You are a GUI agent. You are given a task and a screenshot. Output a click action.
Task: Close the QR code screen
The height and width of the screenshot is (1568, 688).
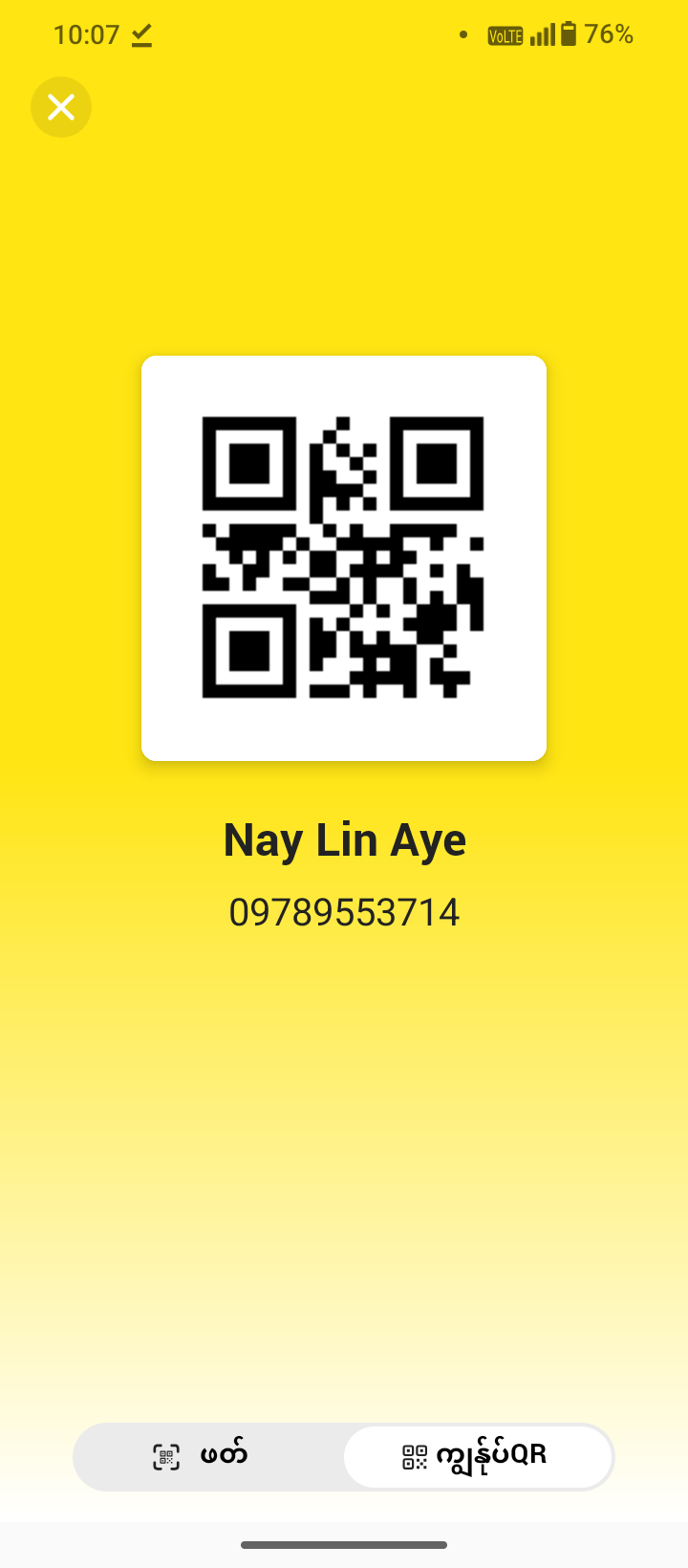pyautogui.click(x=61, y=107)
